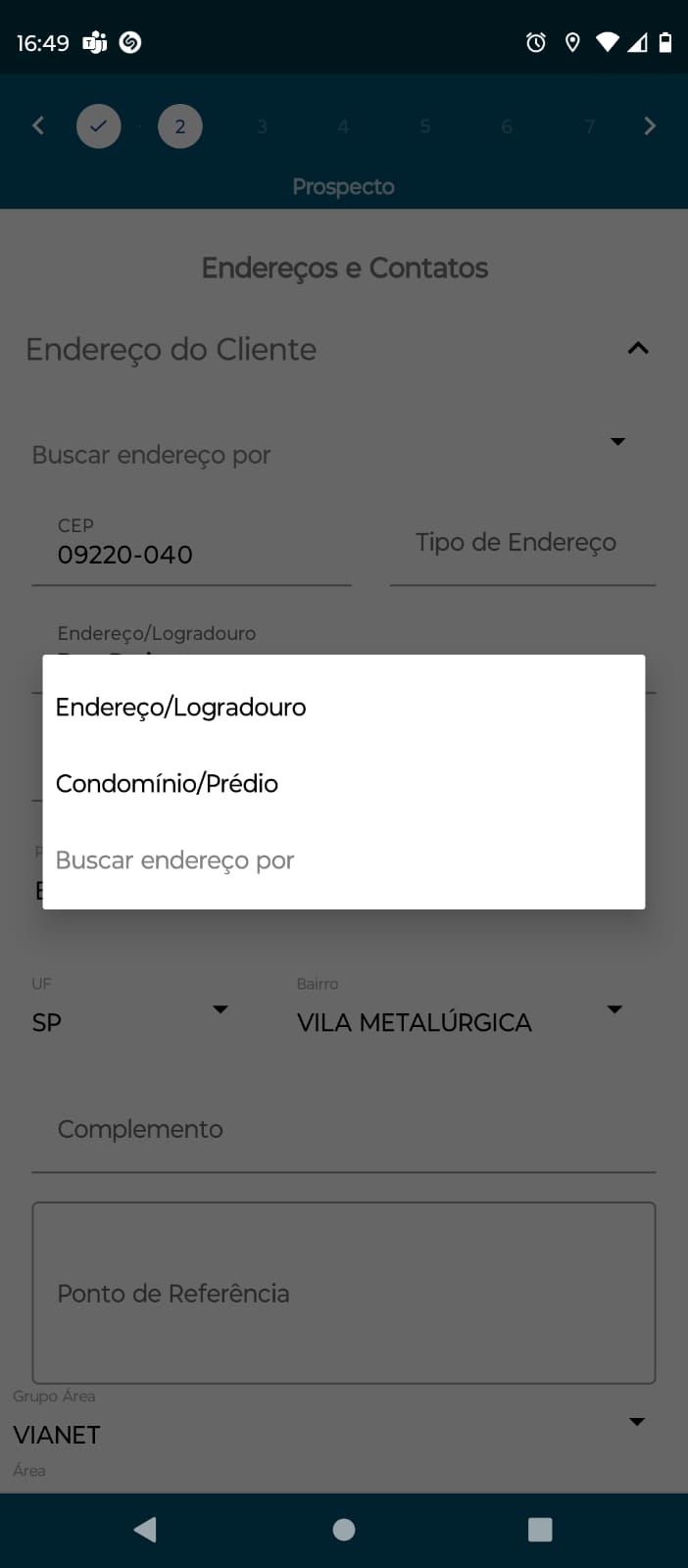Pick the 'Buscar endereço por' placeholder option
Viewport: 688px width, 1568px height.
pos(175,859)
